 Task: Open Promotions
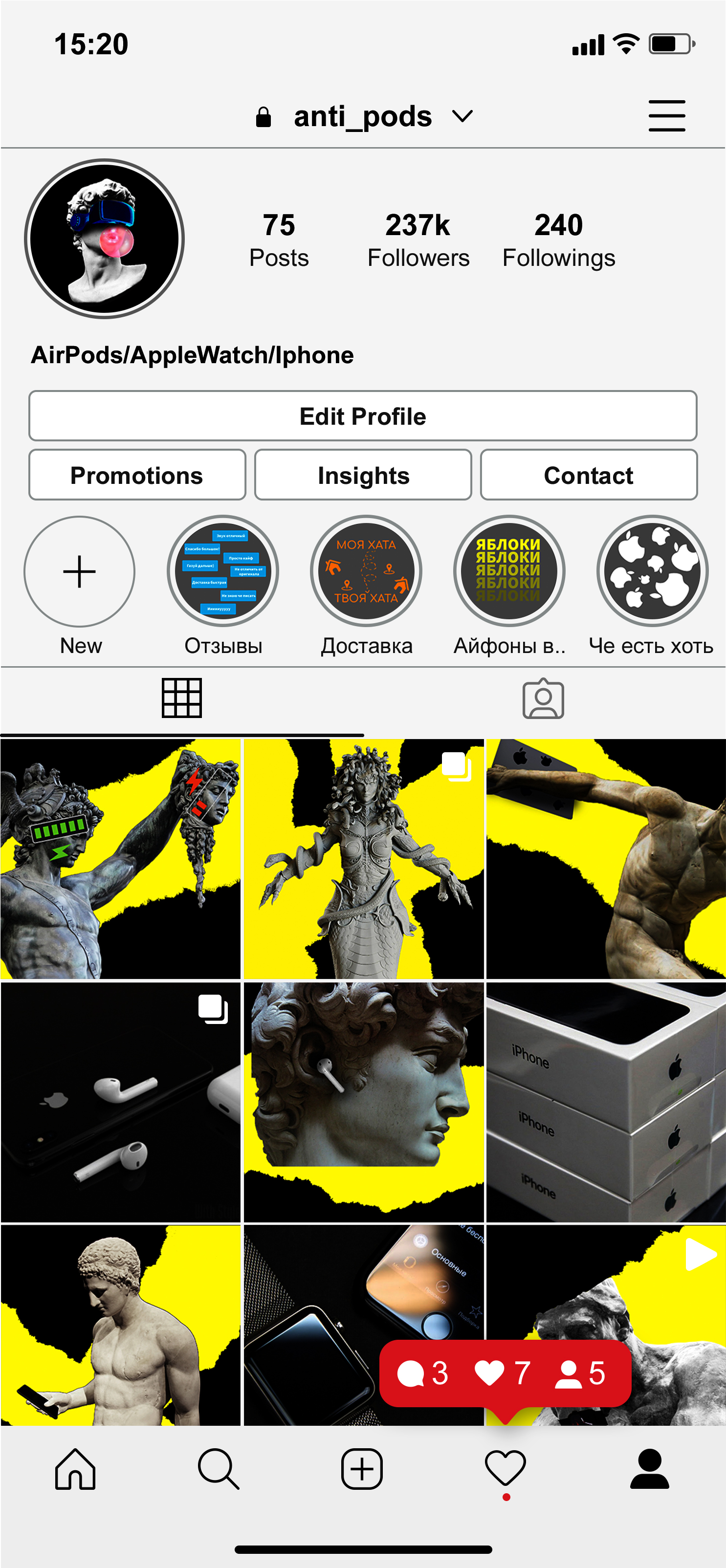137,476
